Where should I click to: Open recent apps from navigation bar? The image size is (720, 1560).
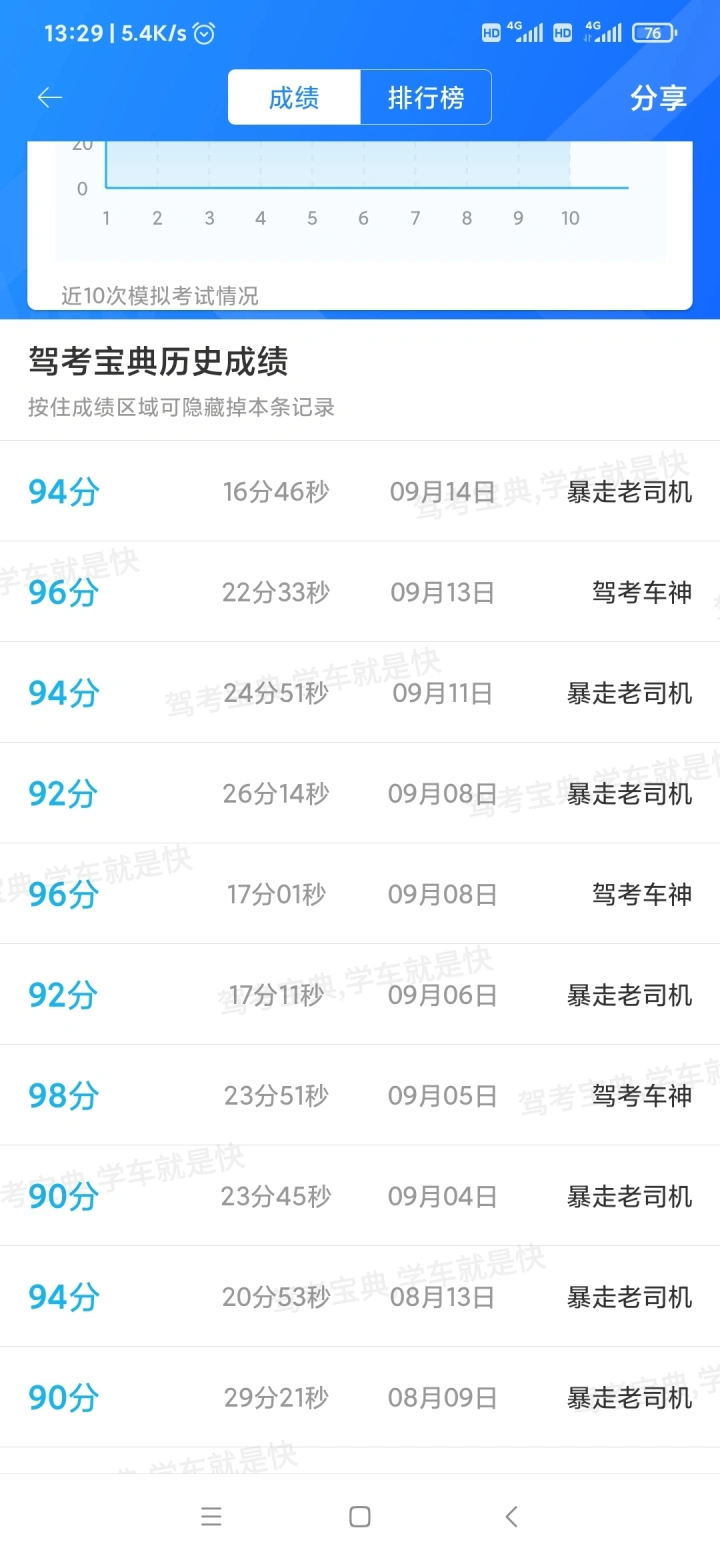click(211, 1517)
